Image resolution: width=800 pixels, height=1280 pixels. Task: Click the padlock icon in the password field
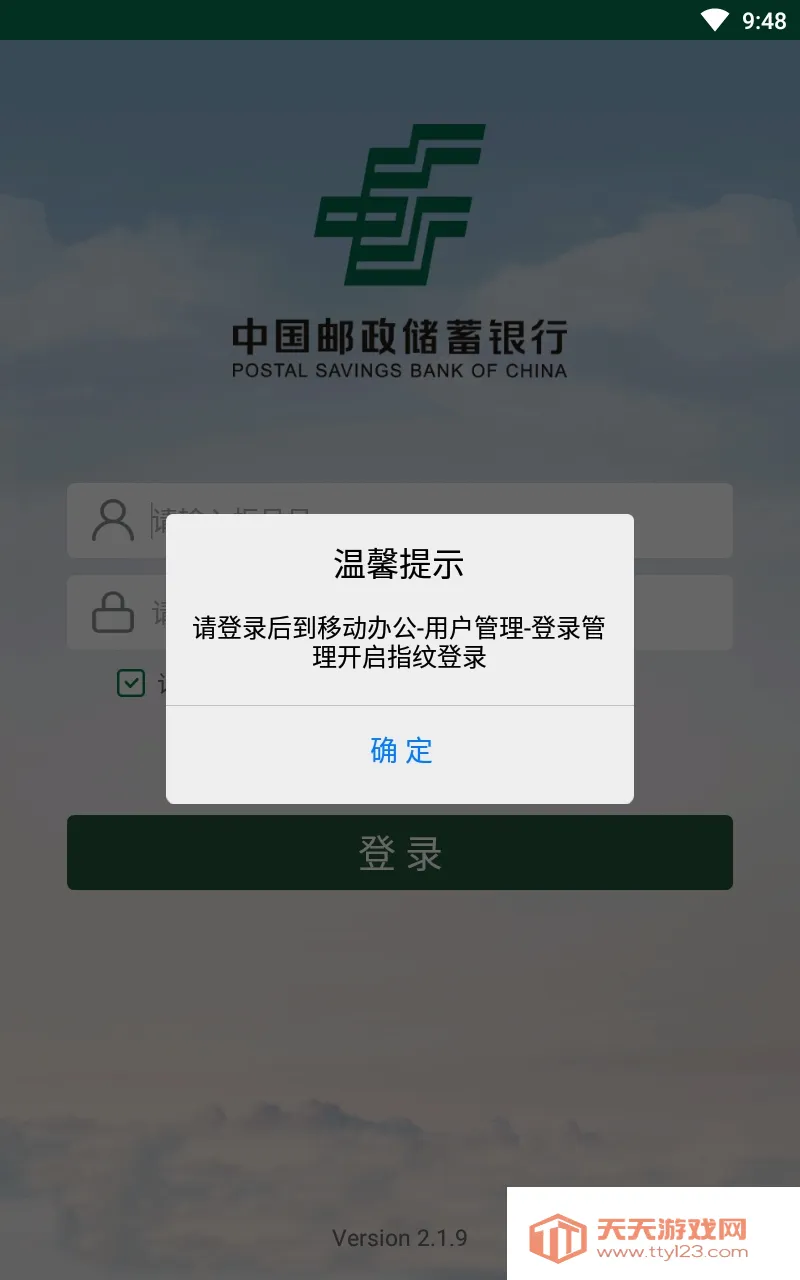pyautogui.click(x=112, y=613)
